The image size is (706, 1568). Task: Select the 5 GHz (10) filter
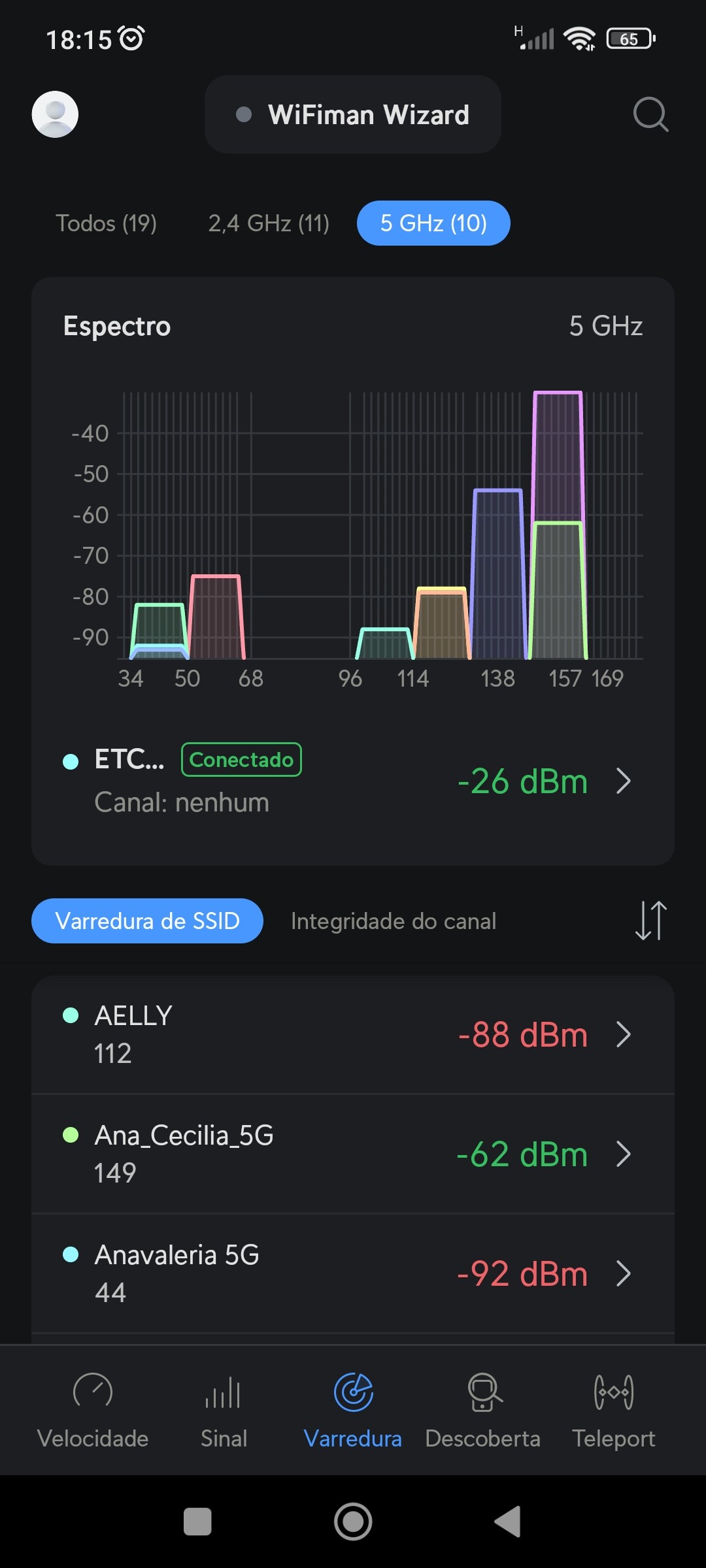(433, 223)
